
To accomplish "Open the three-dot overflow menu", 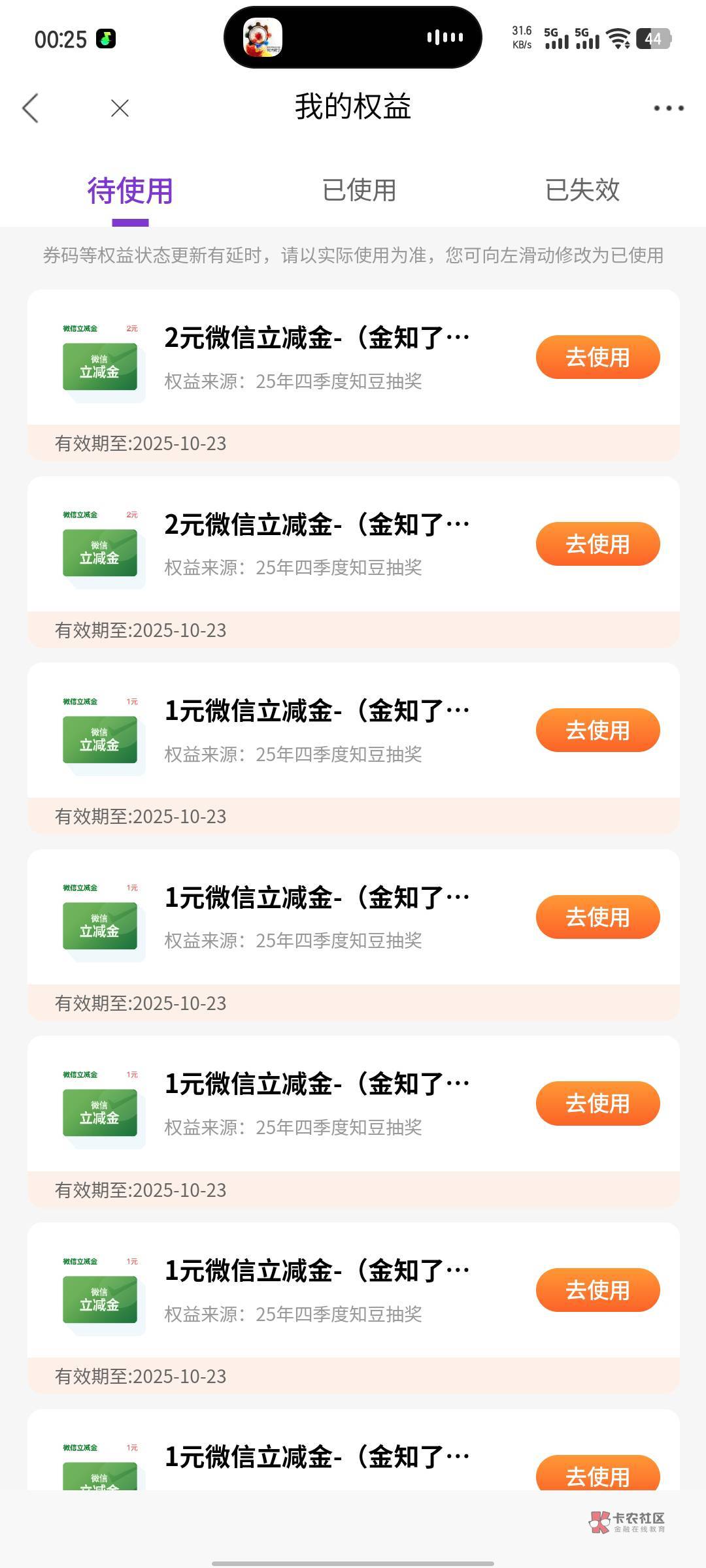I will pos(668,108).
